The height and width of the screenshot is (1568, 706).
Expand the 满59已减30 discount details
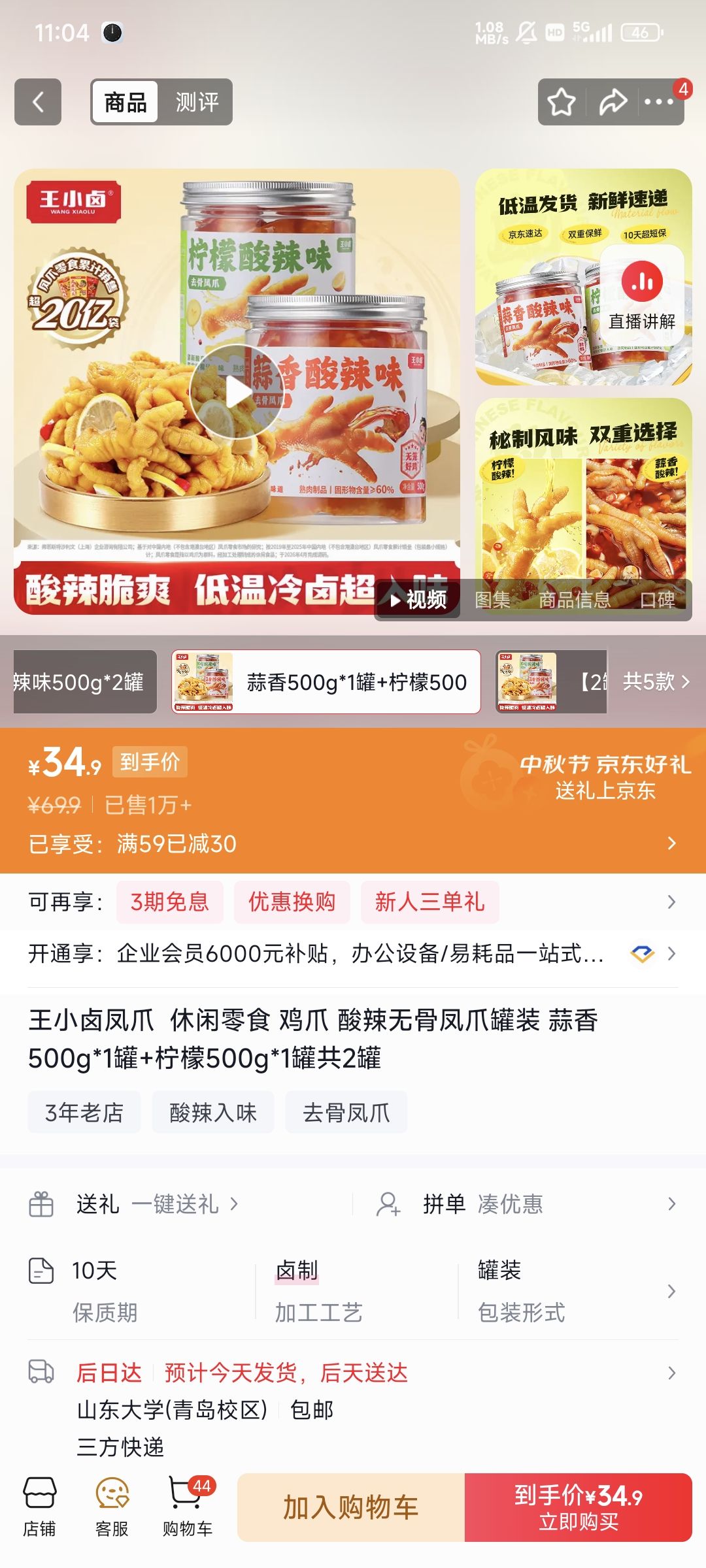click(x=353, y=843)
